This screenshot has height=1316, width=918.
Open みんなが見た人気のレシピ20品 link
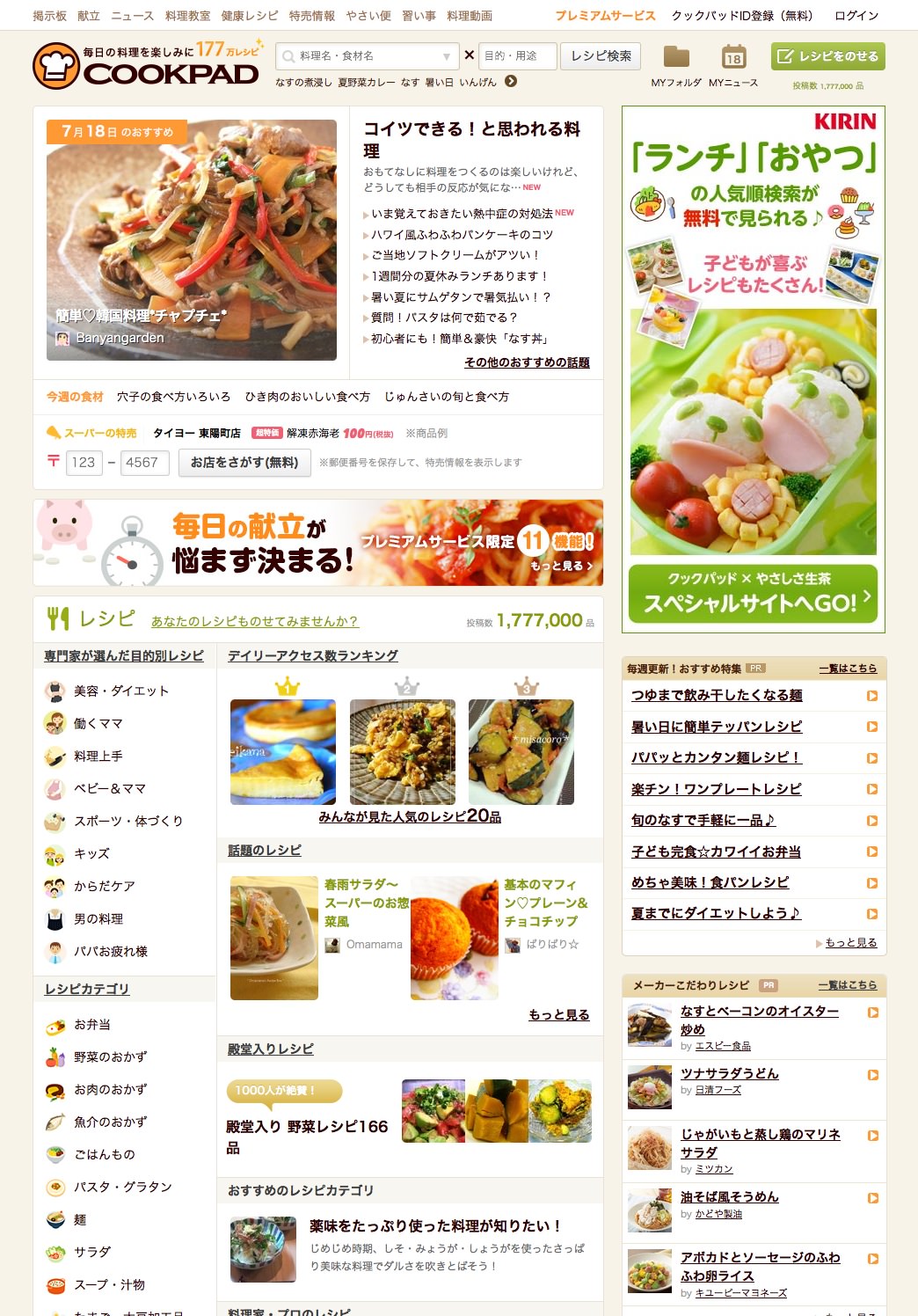click(410, 817)
